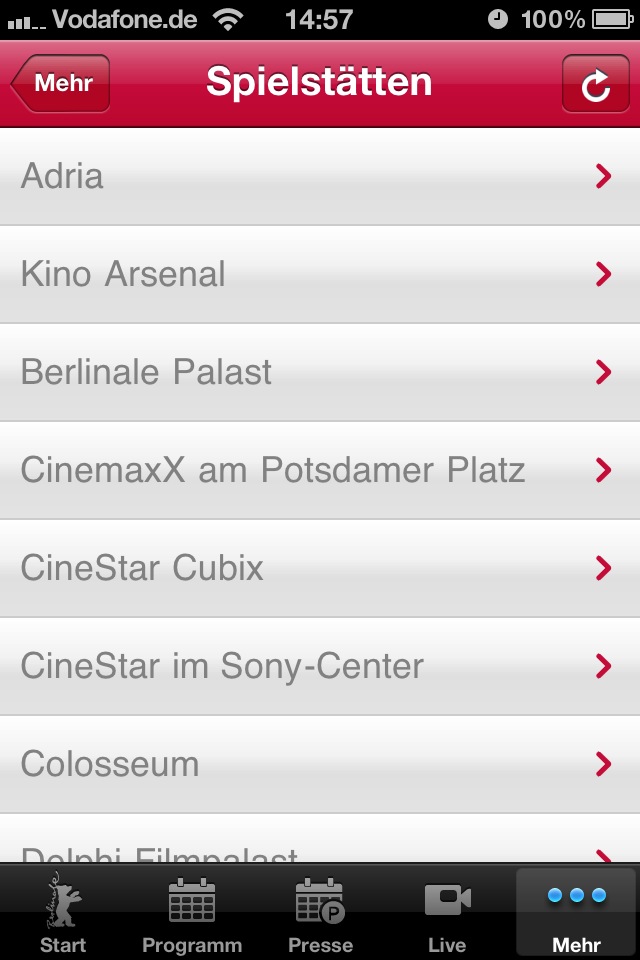Show CineStar im Sony-Center

click(320, 667)
